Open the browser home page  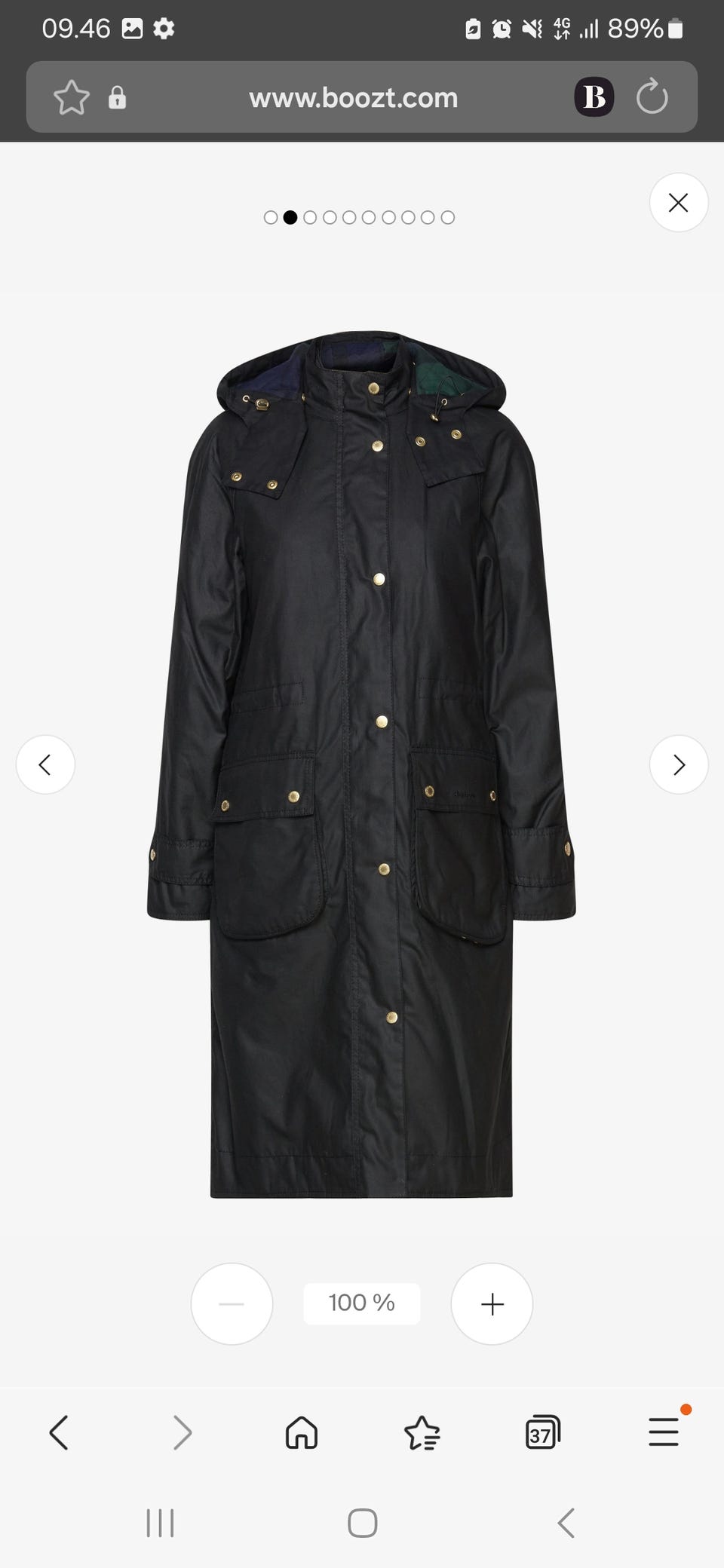click(x=302, y=1432)
